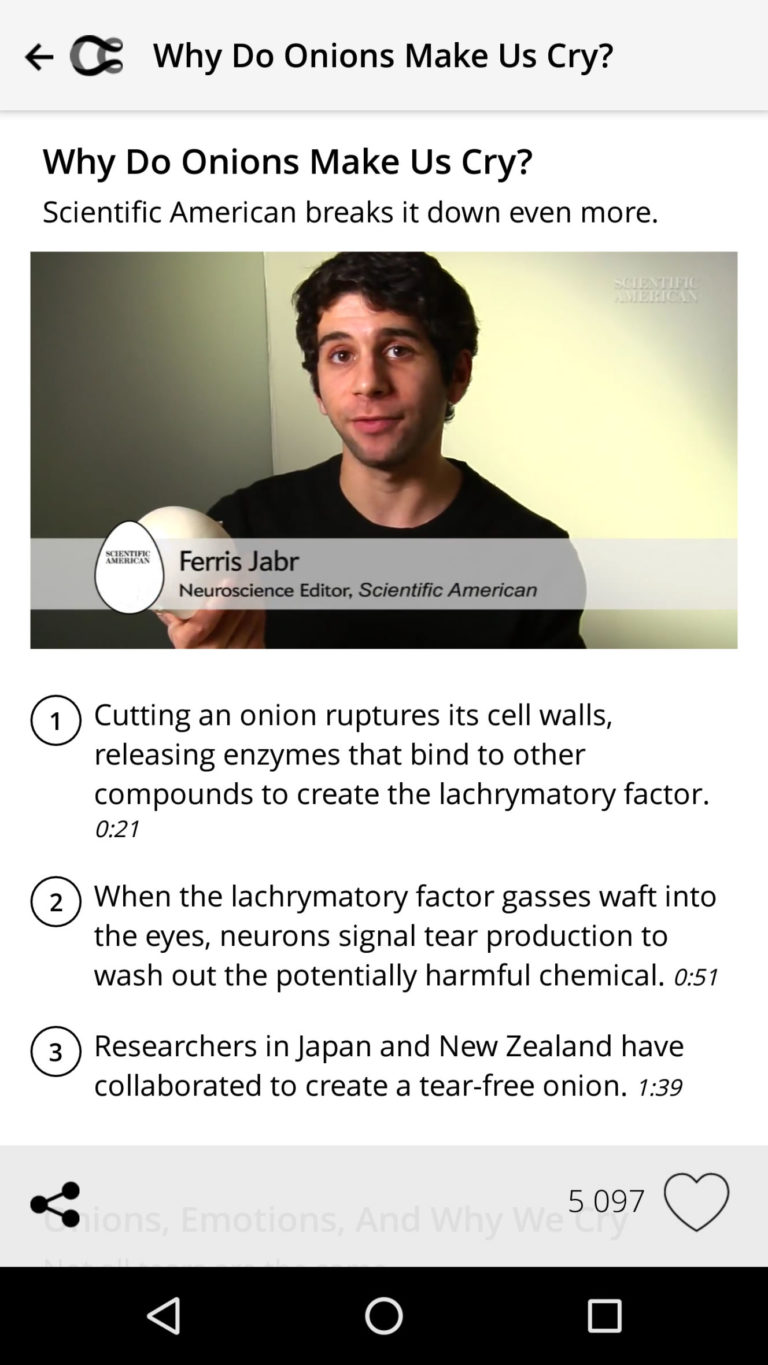Play the Scientific American video
768x1365 pixels.
coord(384,450)
